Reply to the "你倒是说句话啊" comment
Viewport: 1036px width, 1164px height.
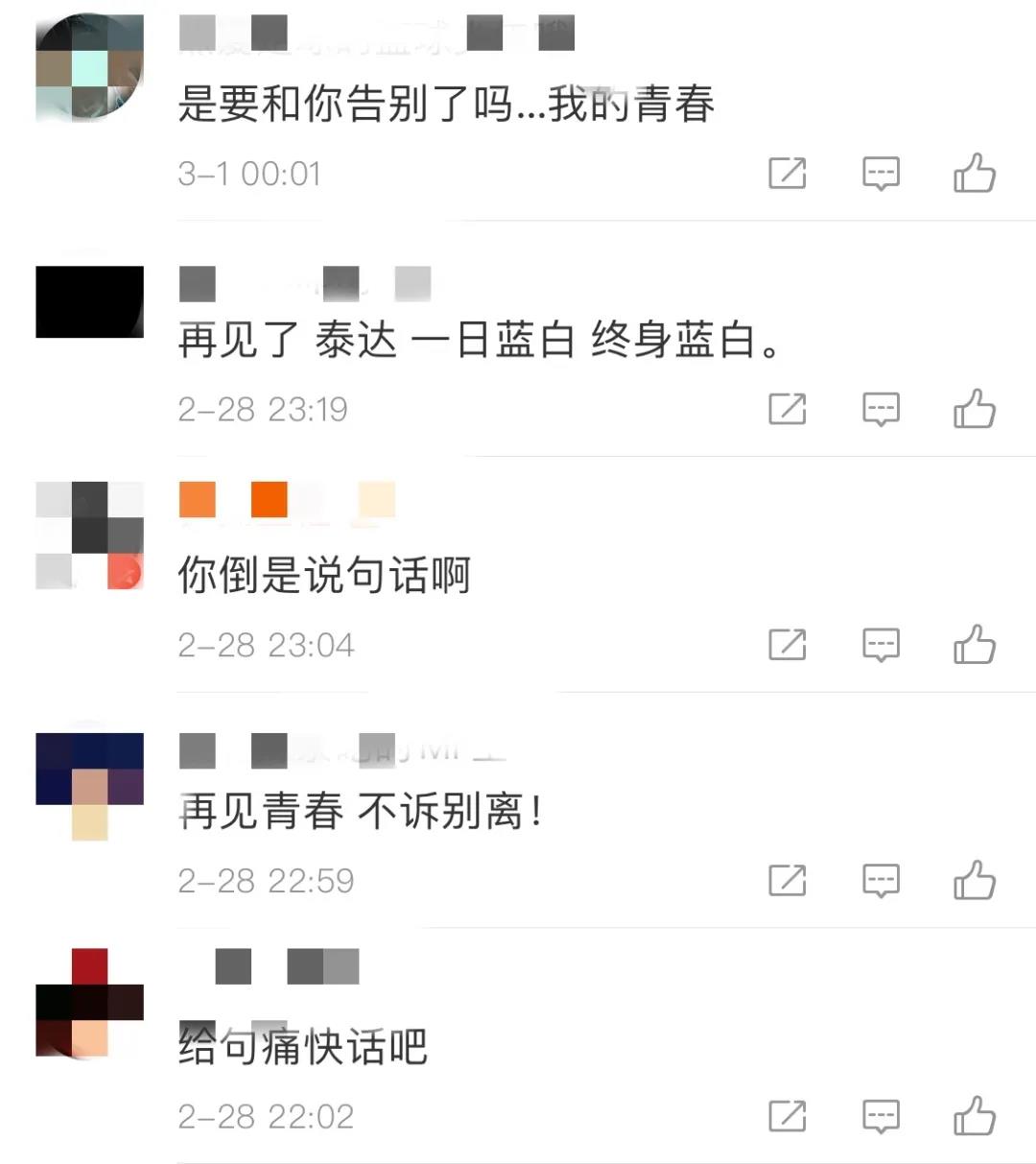pos(881,646)
